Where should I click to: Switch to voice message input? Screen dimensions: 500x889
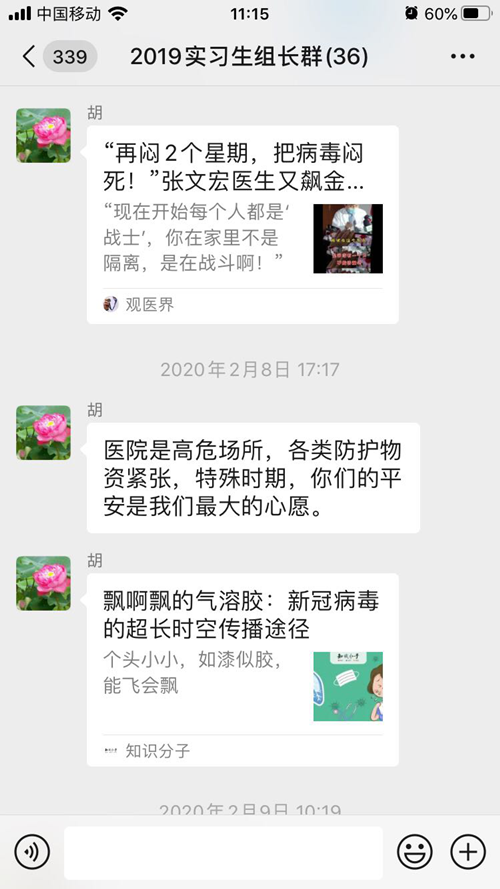(32, 852)
